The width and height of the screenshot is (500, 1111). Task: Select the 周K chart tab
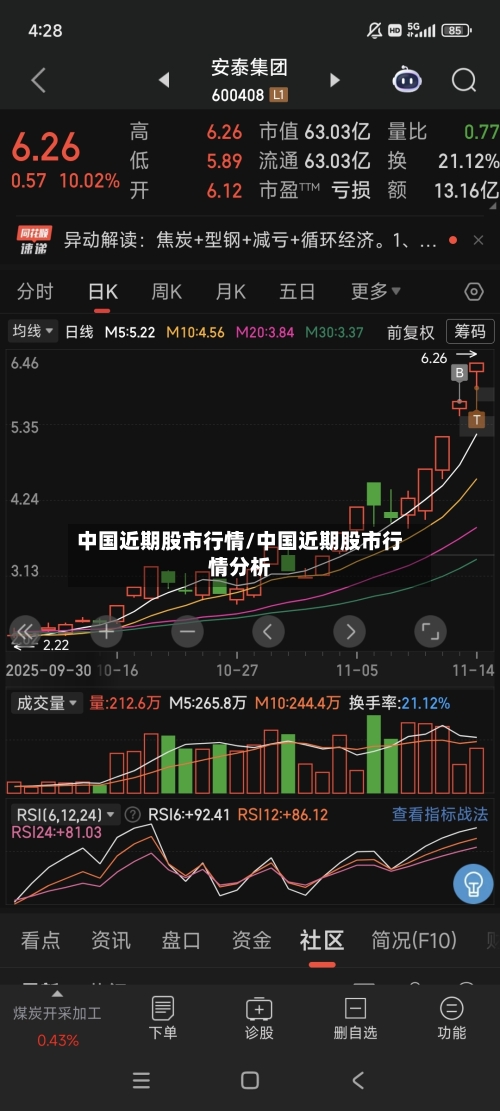[x=166, y=291]
